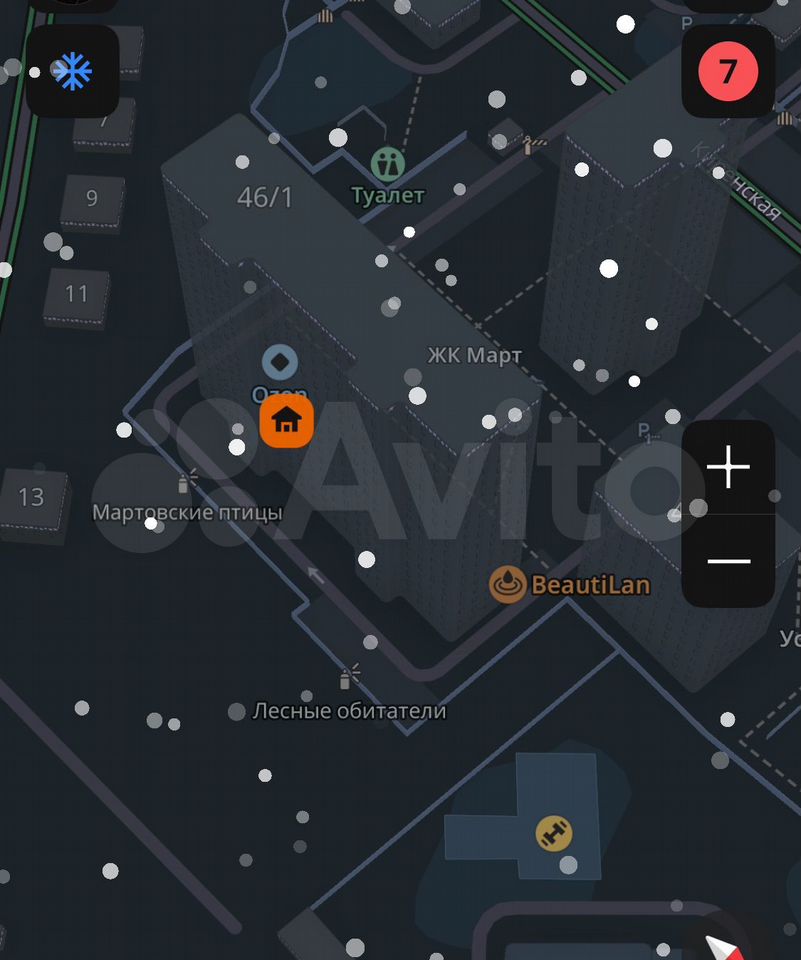This screenshot has height=960, width=801.
Task: Select the Мартовские птицы playground marker
Action: click(187, 482)
